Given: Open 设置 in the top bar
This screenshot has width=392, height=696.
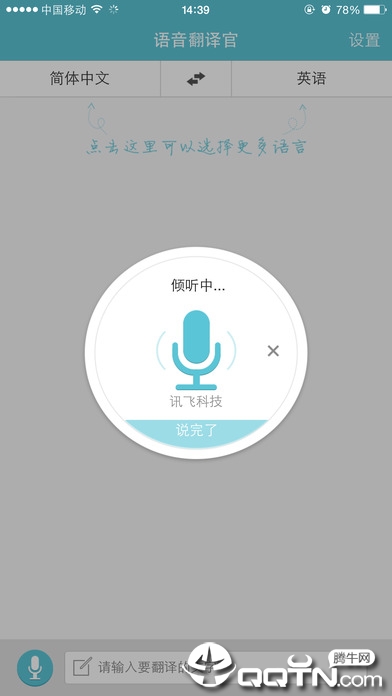Looking at the screenshot, I should [364, 40].
